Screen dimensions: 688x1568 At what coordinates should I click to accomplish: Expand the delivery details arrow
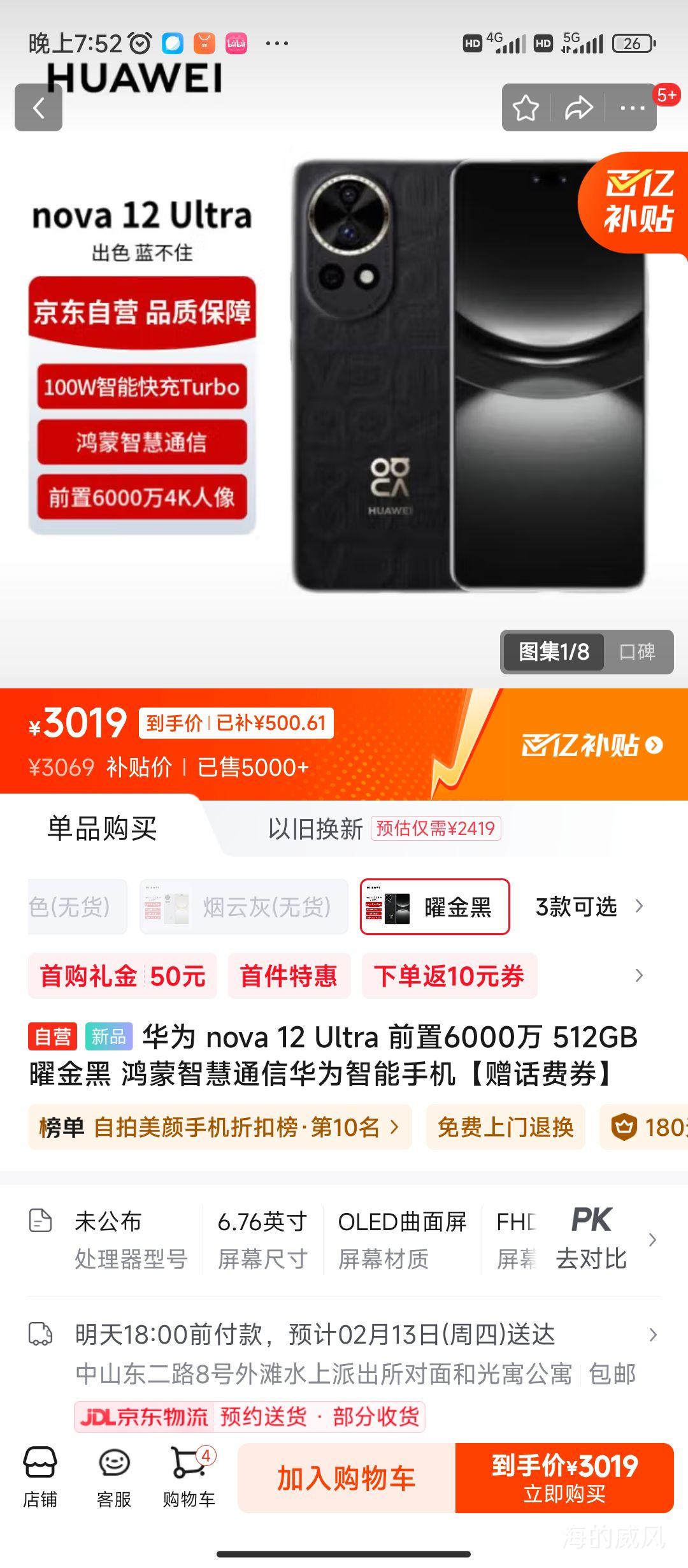pos(654,1336)
